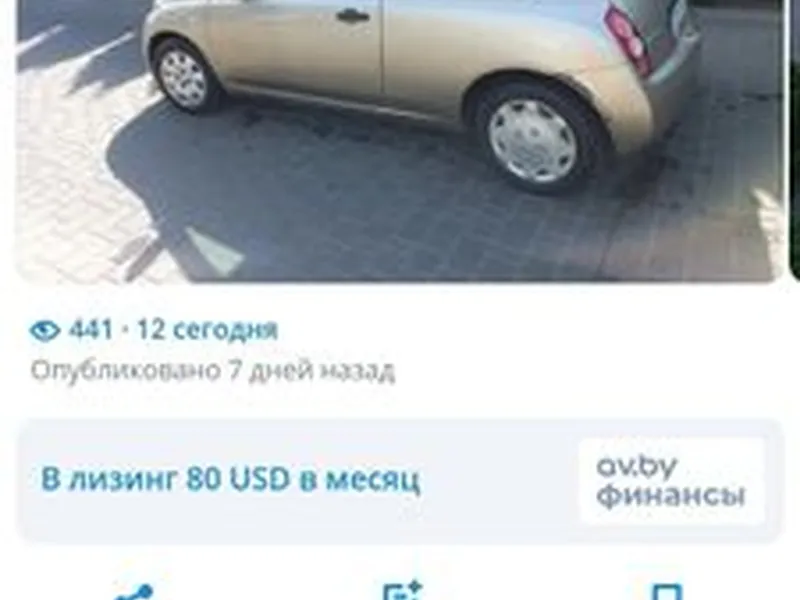Tap the note icon with sparkle

pyautogui.click(x=402, y=592)
